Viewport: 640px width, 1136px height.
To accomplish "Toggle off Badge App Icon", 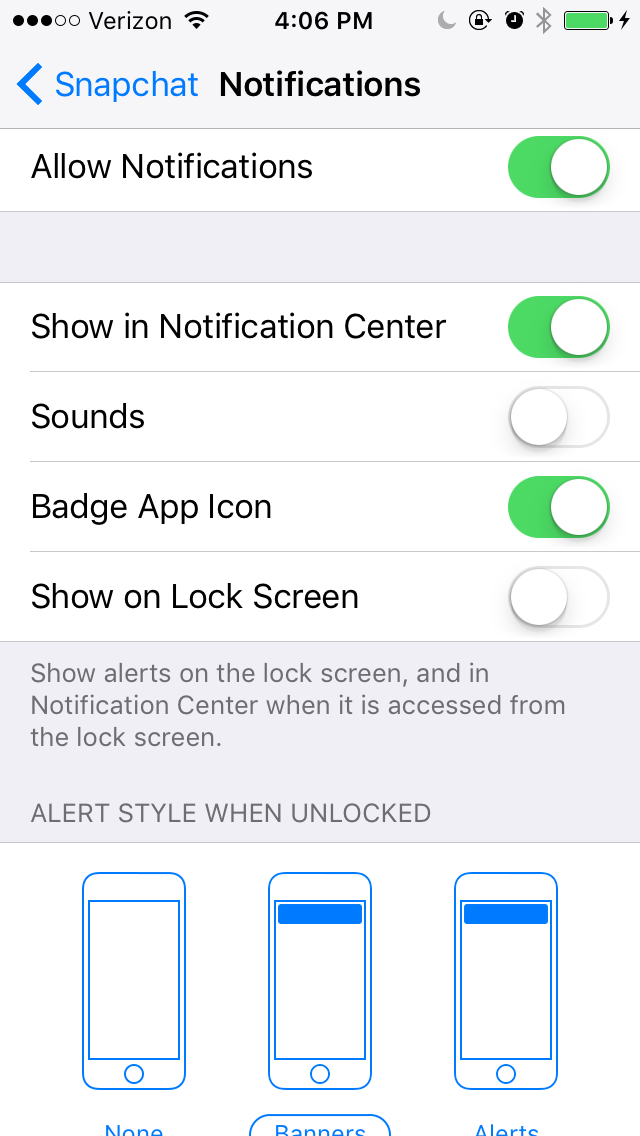I will 558,506.
